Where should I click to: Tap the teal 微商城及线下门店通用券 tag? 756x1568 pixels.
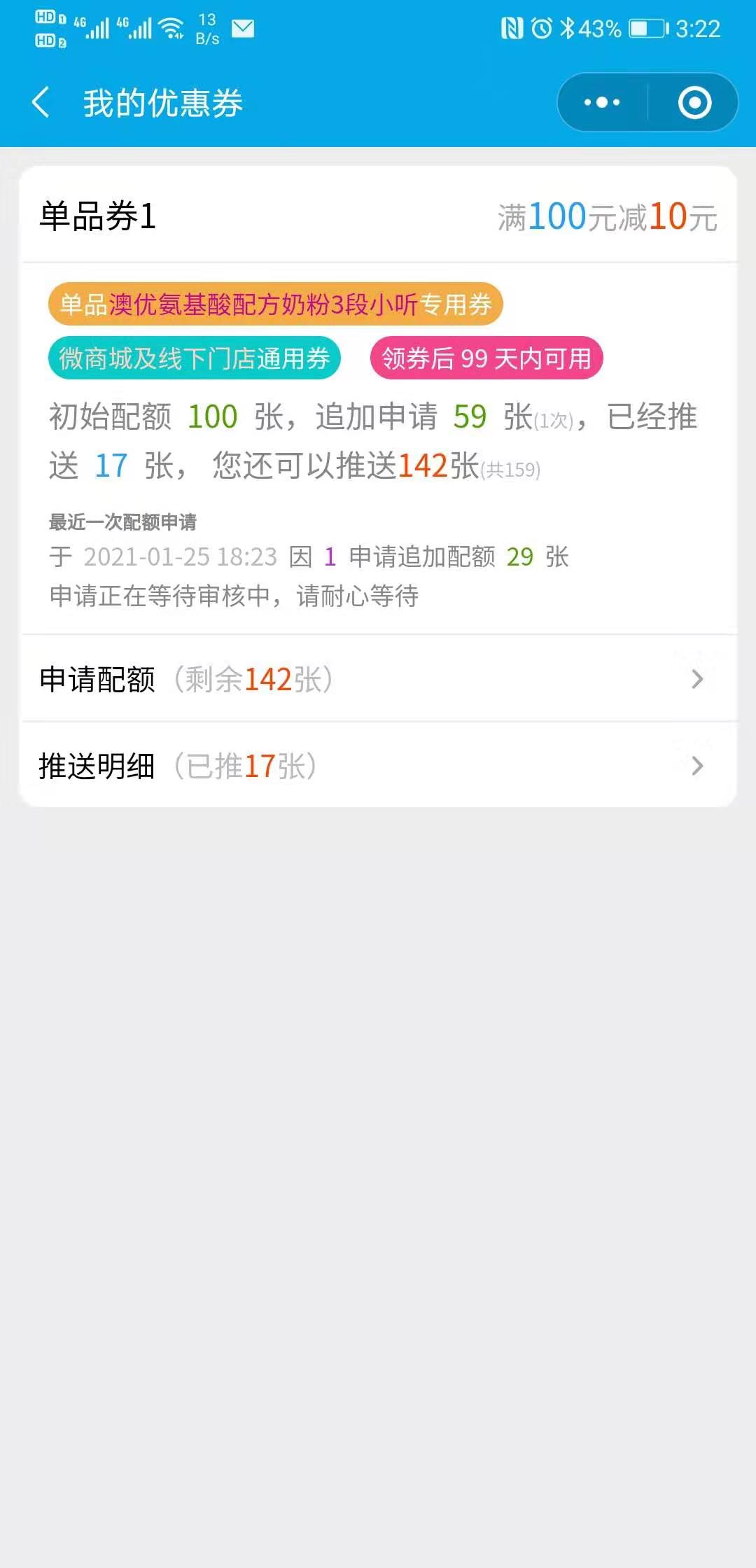tap(194, 357)
